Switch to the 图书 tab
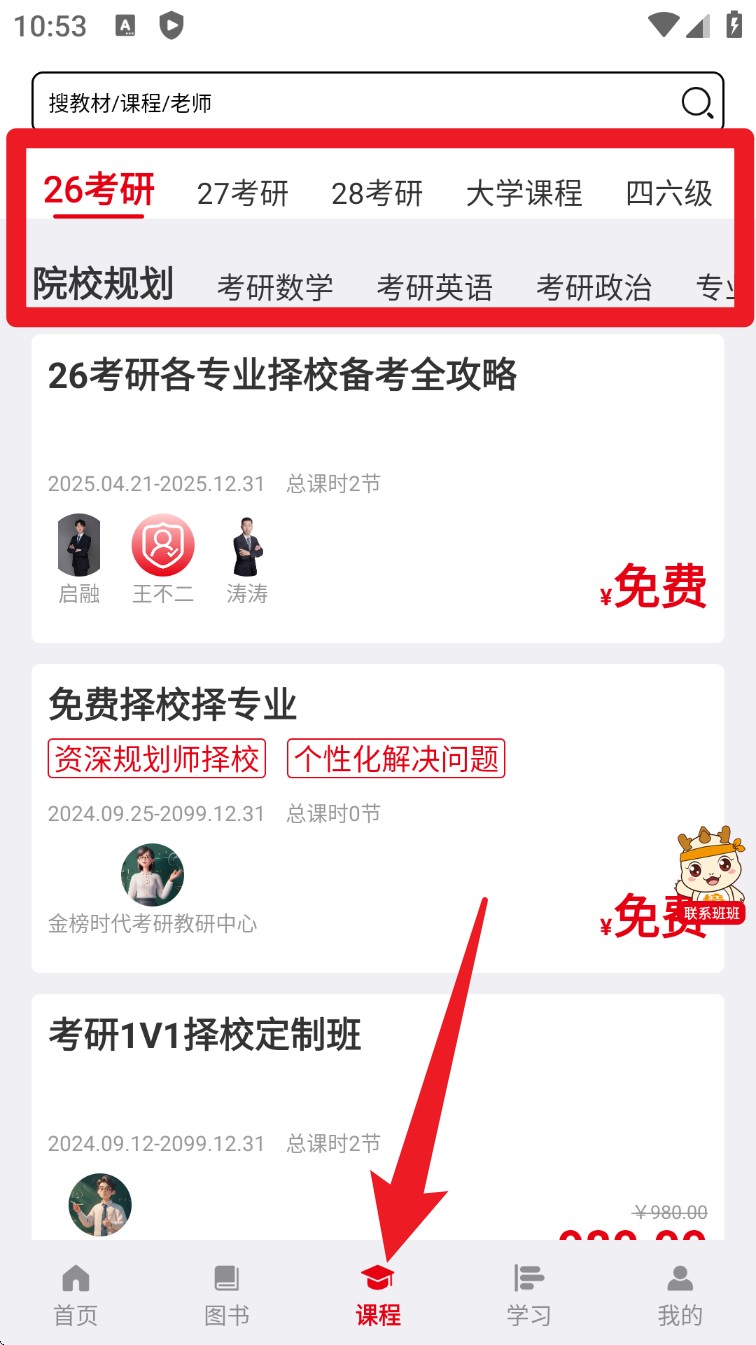Viewport: 756px width, 1345px height. (227, 1295)
